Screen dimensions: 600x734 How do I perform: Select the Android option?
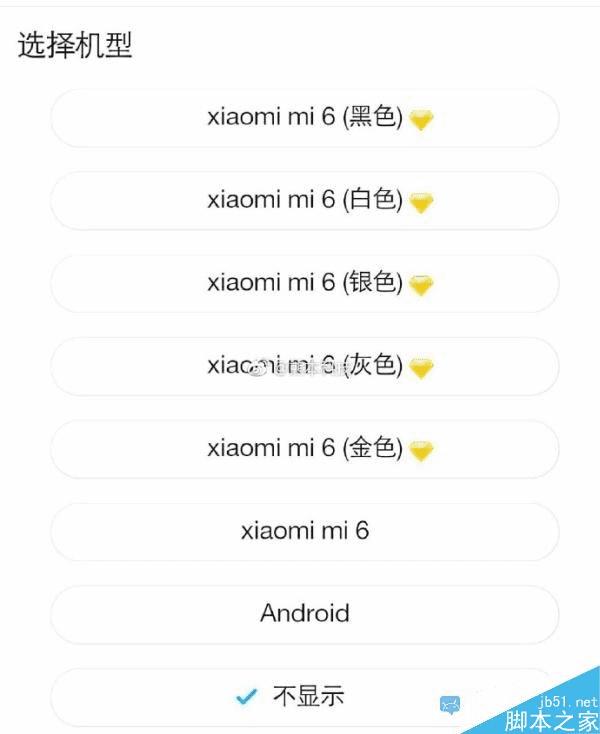304,613
